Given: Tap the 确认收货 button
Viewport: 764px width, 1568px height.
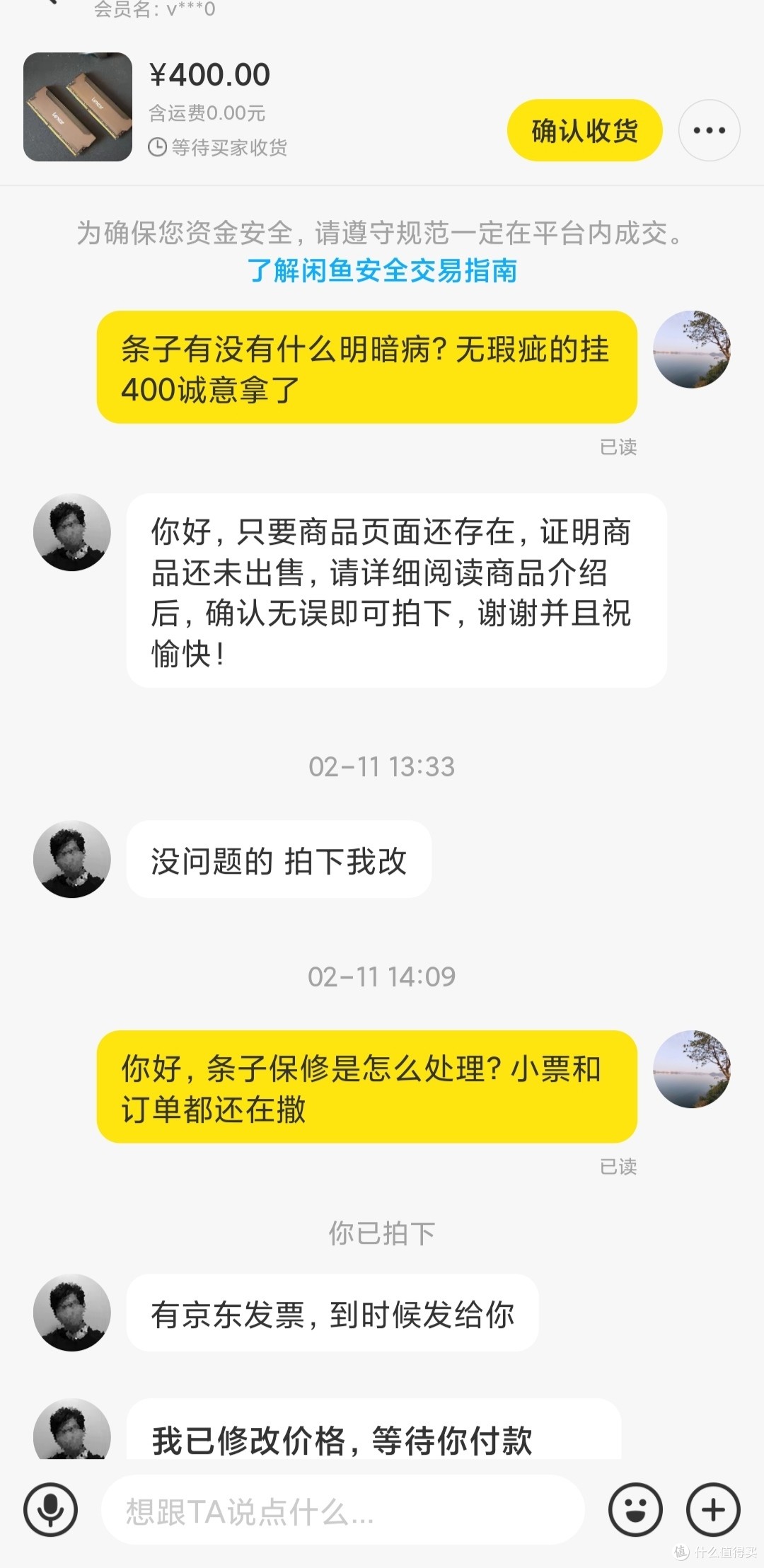Looking at the screenshot, I should point(584,131).
